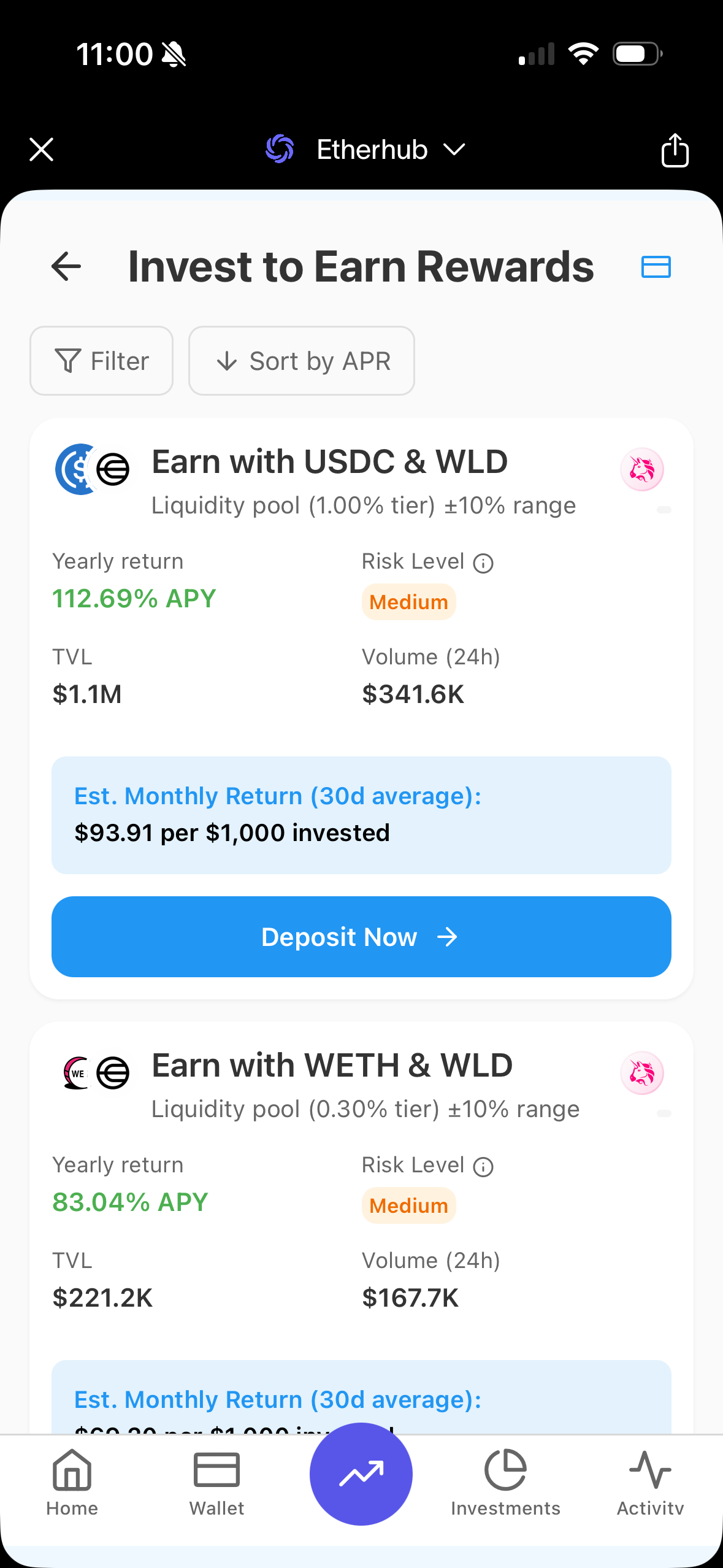Open the Uniswap pool icon on USDC card
Viewport: 723px width, 1568px height.
click(642, 469)
